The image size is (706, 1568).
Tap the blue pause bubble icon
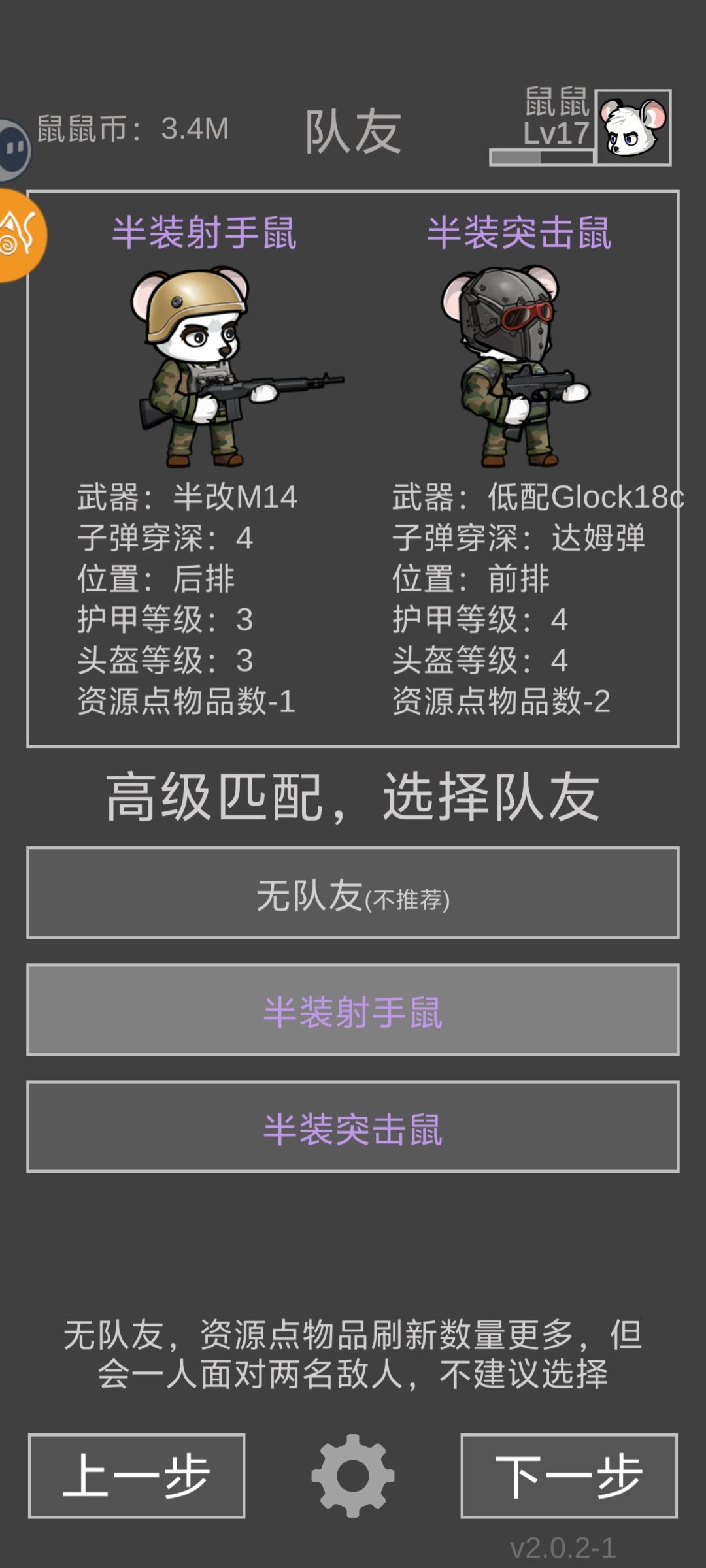pyautogui.click(x=13, y=149)
